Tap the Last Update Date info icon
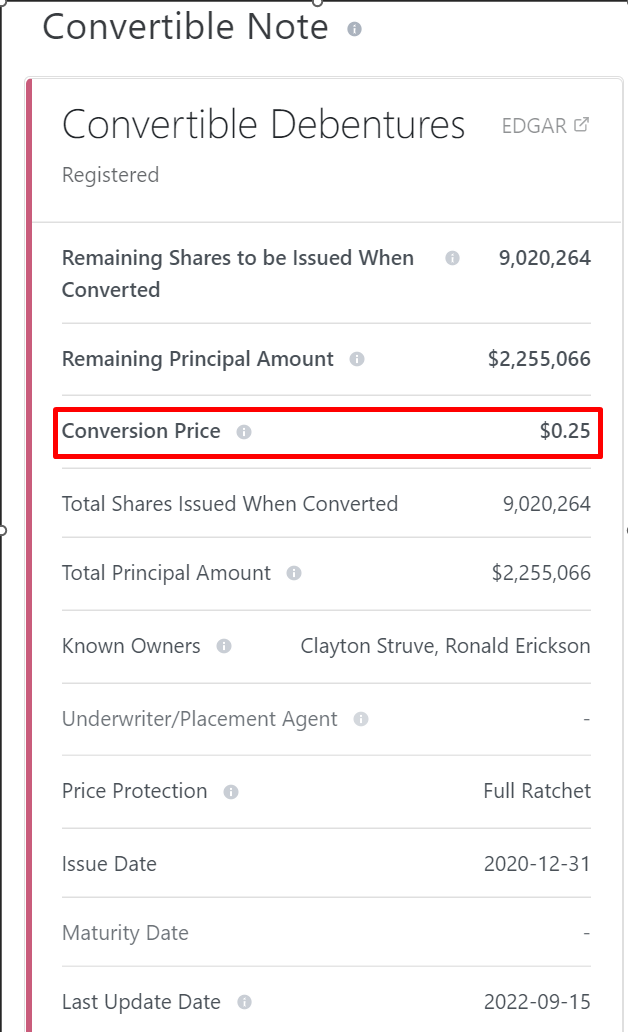Viewport: 628px width, 1032px height. point(244,1002)
